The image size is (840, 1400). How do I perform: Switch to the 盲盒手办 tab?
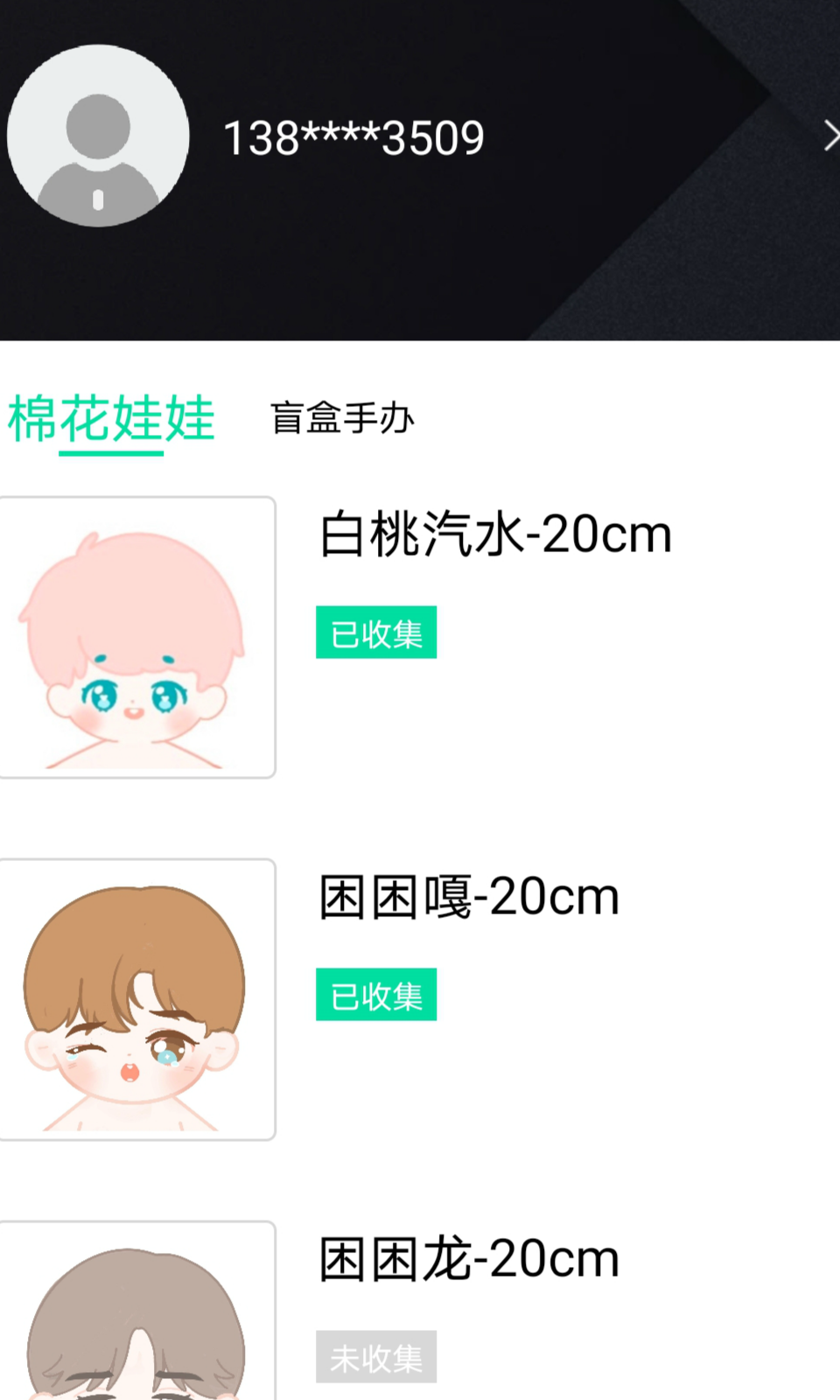pos(343,418)
